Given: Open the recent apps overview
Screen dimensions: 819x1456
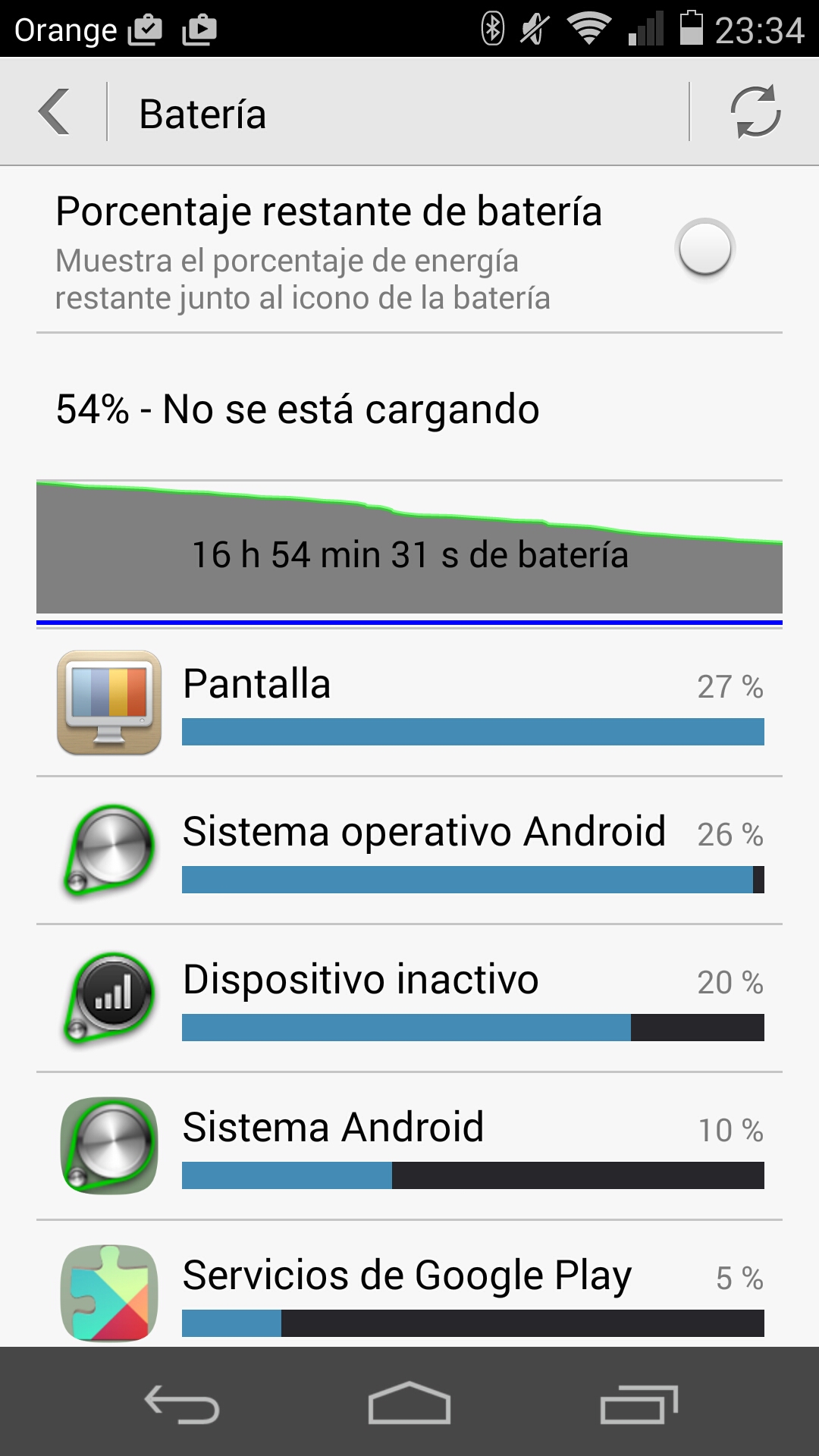Looking at the screenshot, I should 639,1403.
